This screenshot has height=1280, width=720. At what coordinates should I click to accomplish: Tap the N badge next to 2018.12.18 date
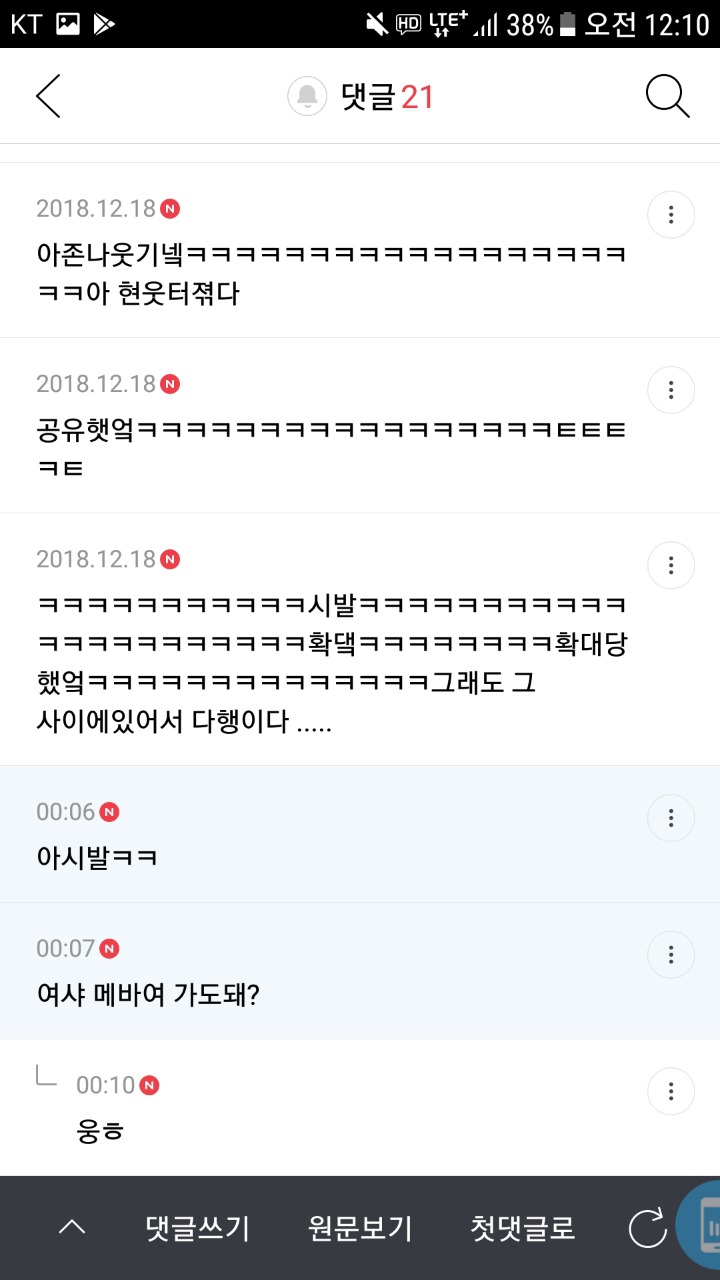pos(168,208)
